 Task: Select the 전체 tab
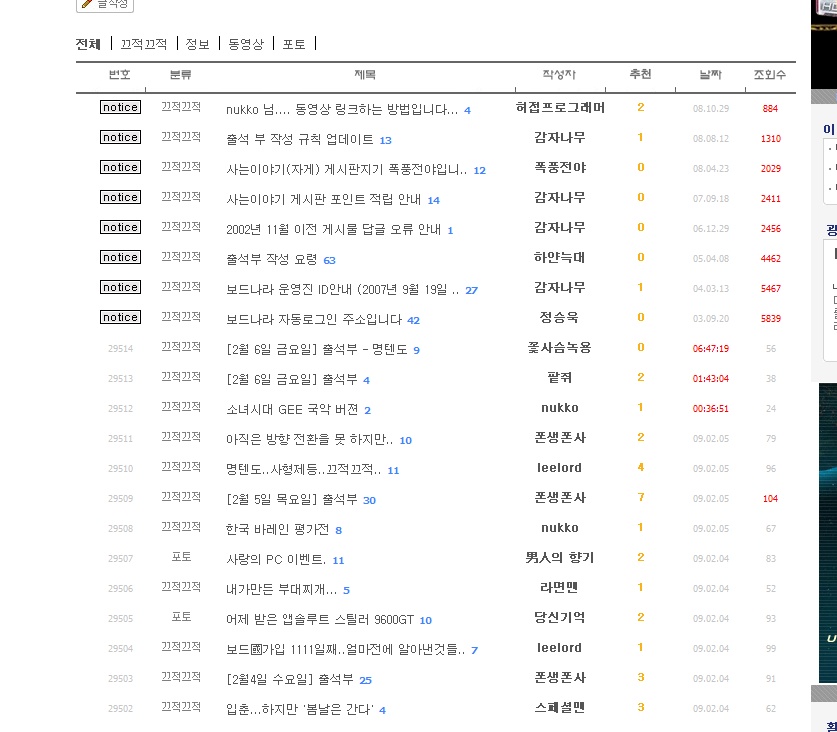[x=88, y=44]
